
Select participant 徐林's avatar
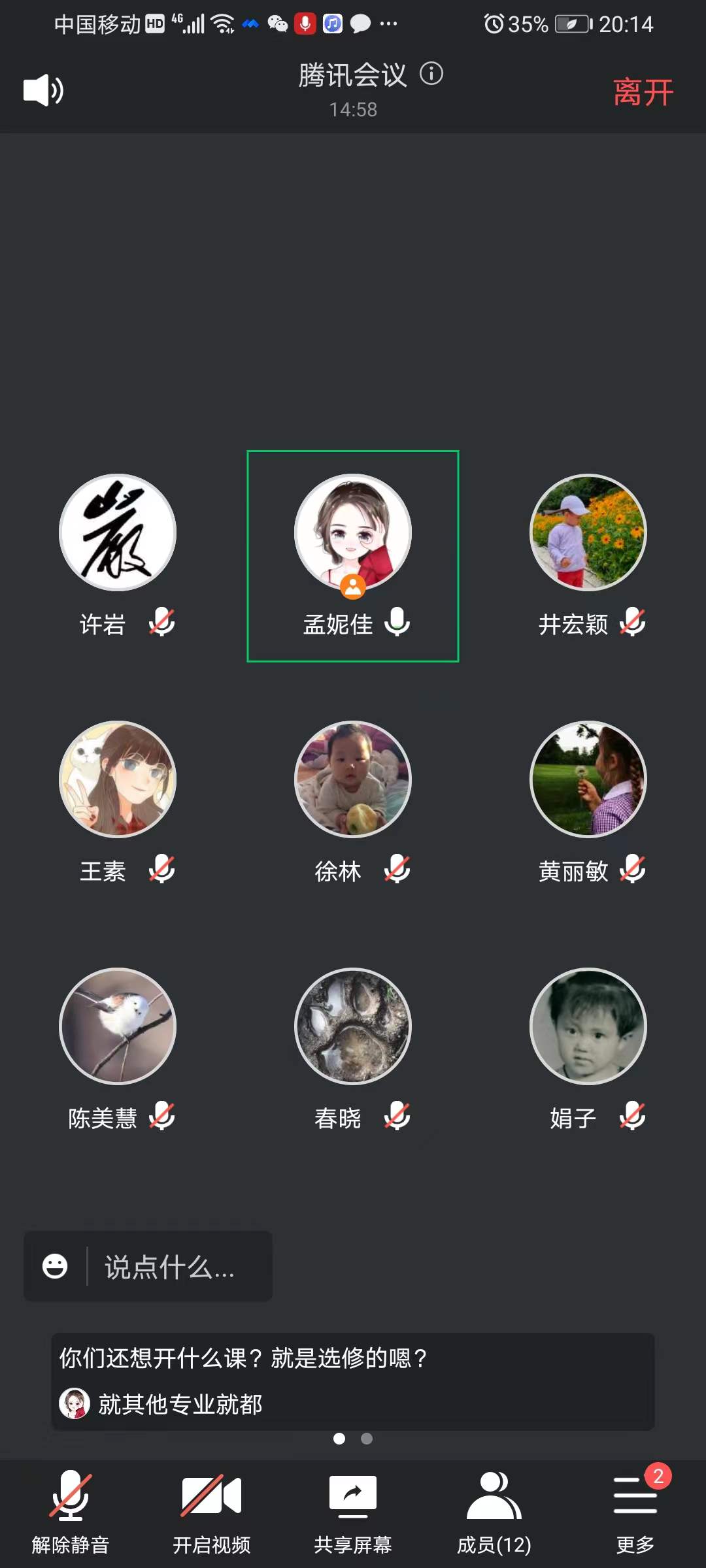click(x=353, y=779)
